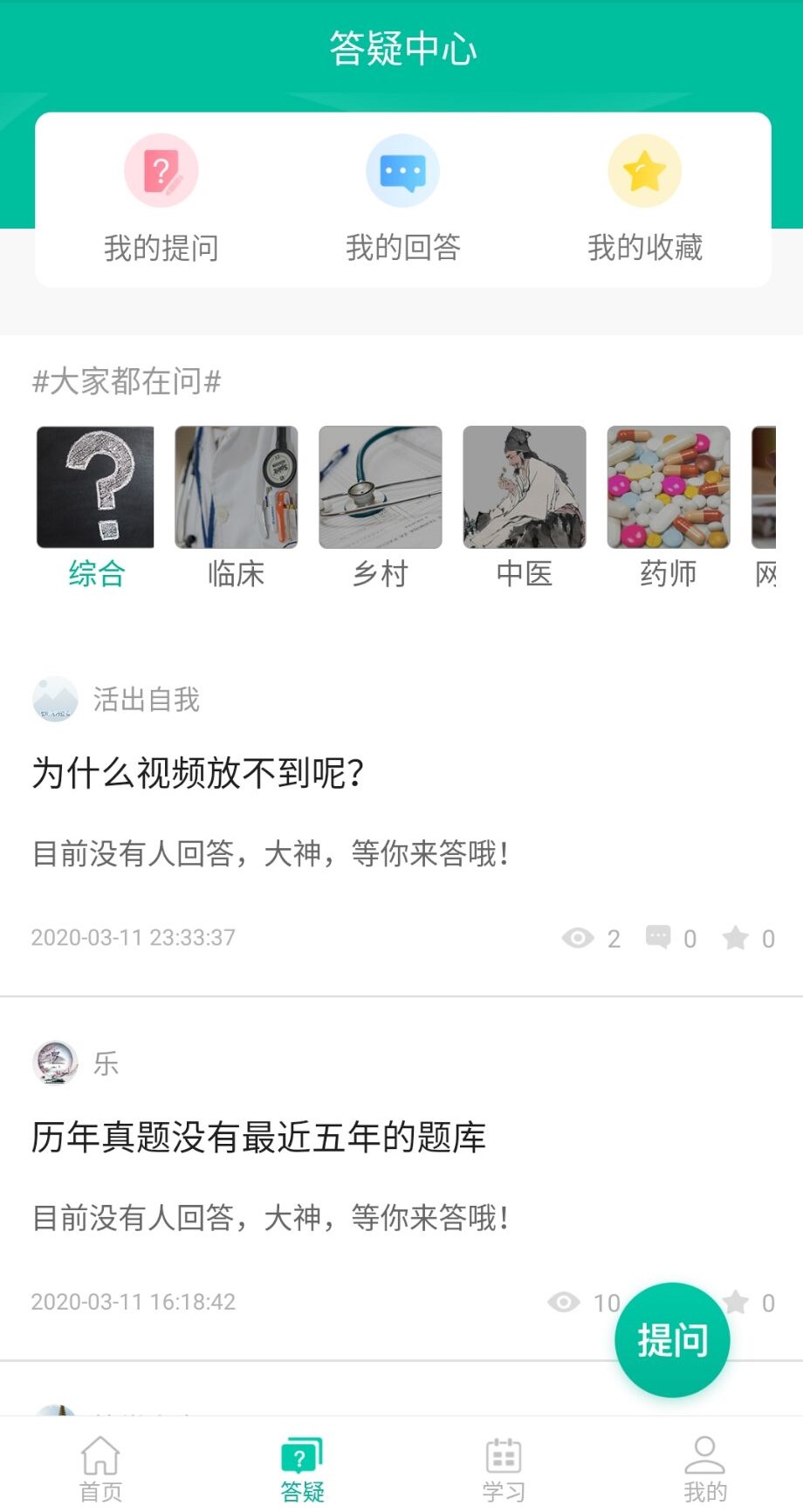
Task: Open 我的回答 chat bubble icon
Action: [401, 169]
